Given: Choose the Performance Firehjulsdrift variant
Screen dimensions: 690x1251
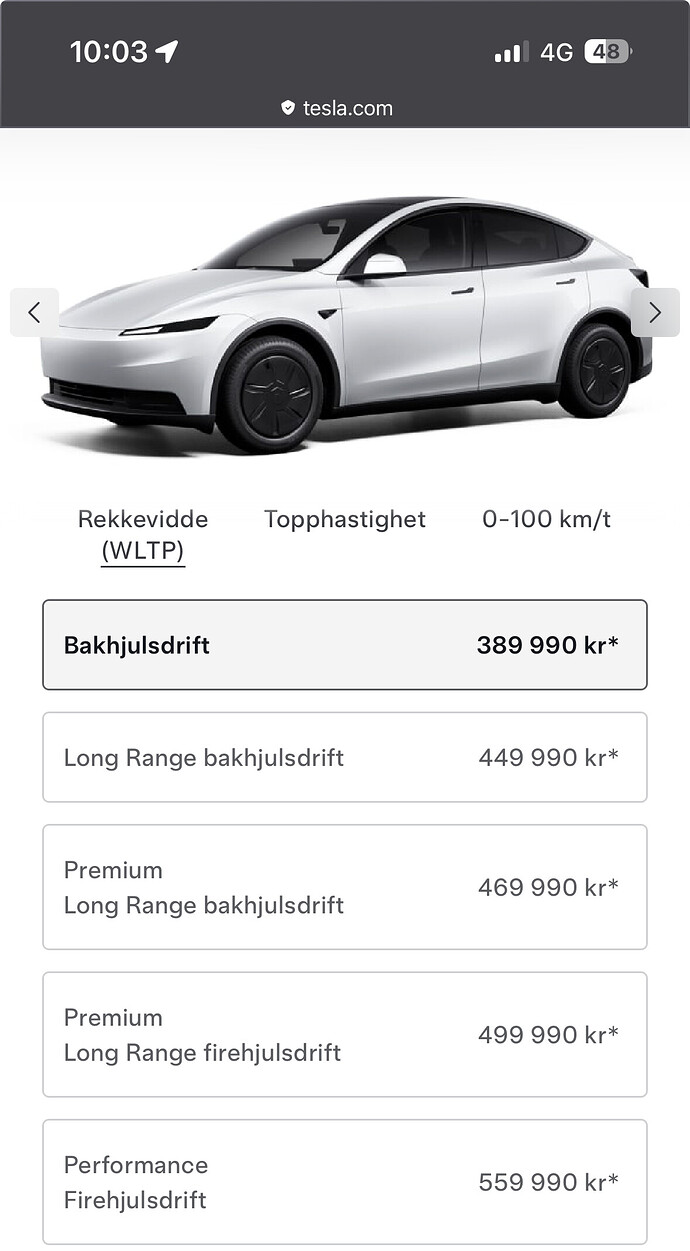Looking at the screenshot, I should pos(345,1182).
